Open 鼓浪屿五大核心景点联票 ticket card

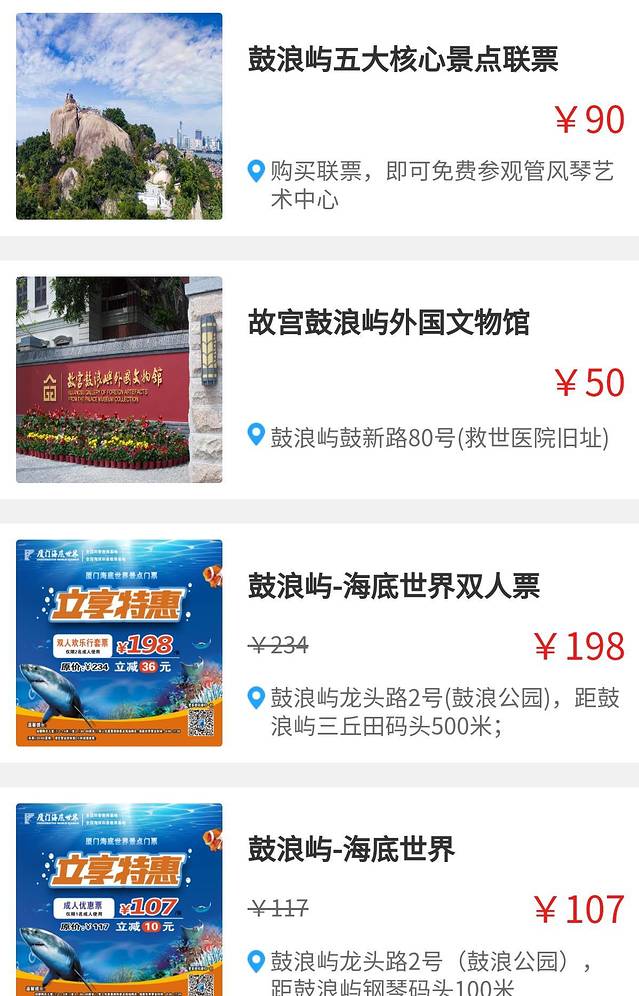[x=402, y=60]
